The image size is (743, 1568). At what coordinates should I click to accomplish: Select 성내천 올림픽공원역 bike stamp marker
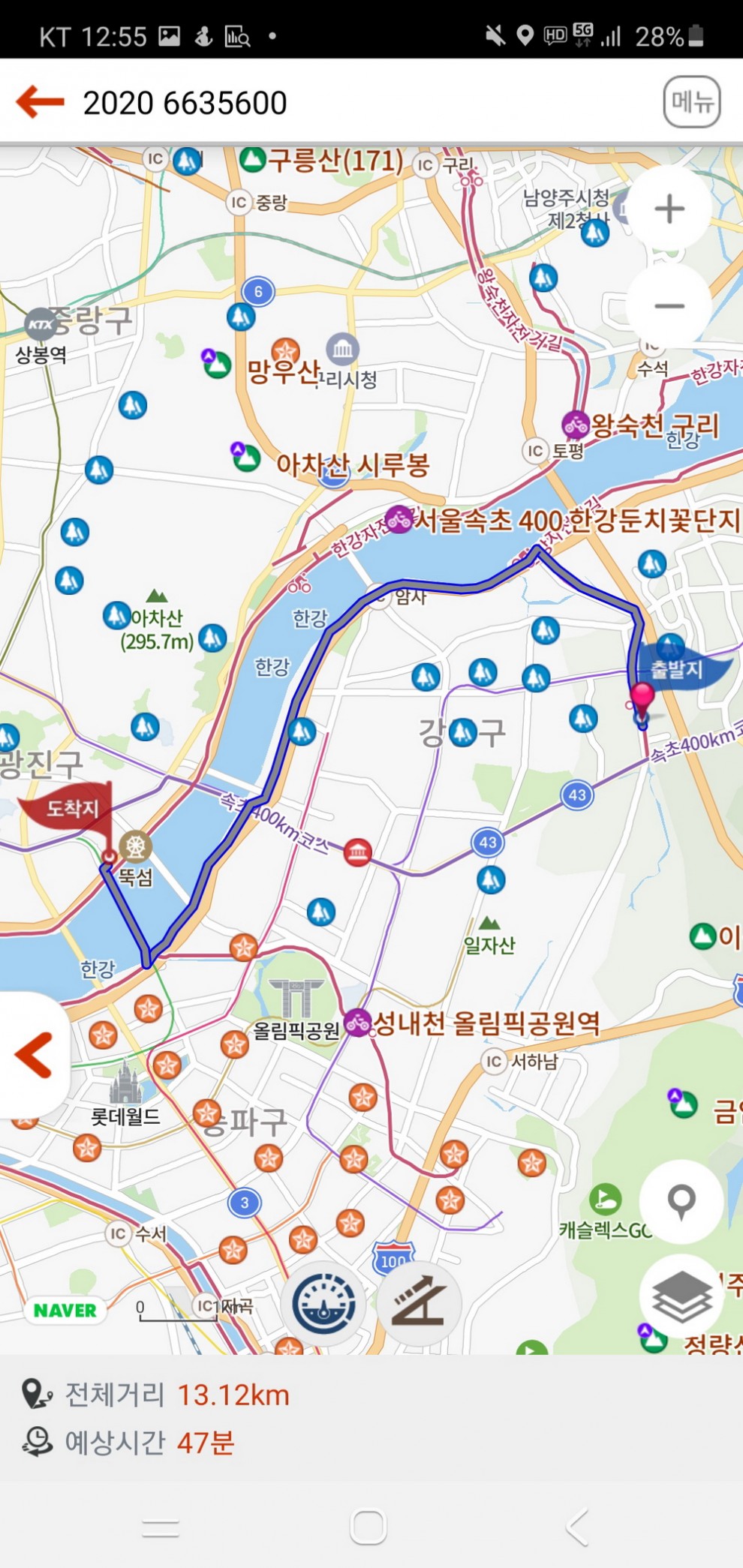point(358,1022)
